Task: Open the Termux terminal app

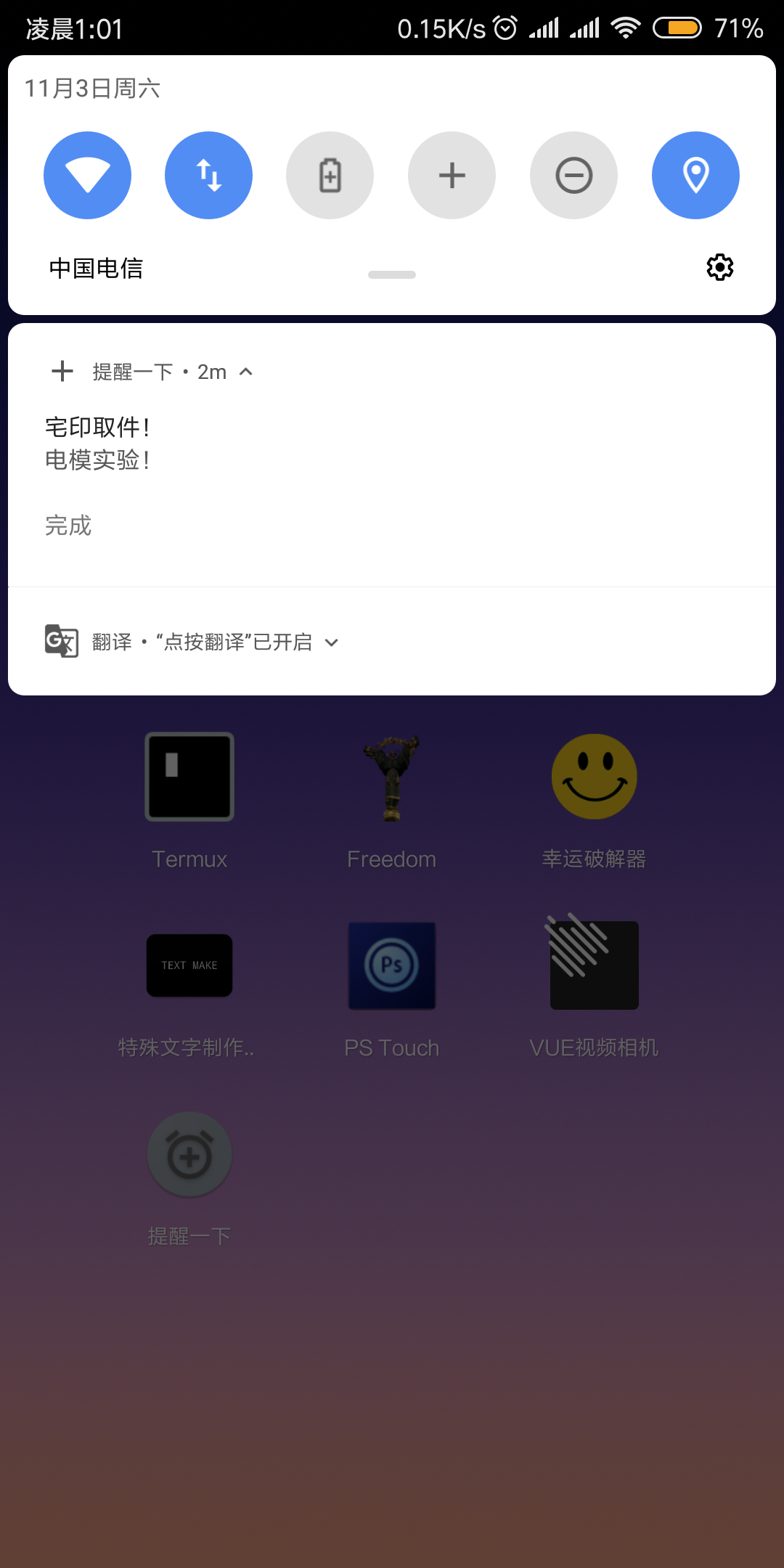Action: (189, 777)
